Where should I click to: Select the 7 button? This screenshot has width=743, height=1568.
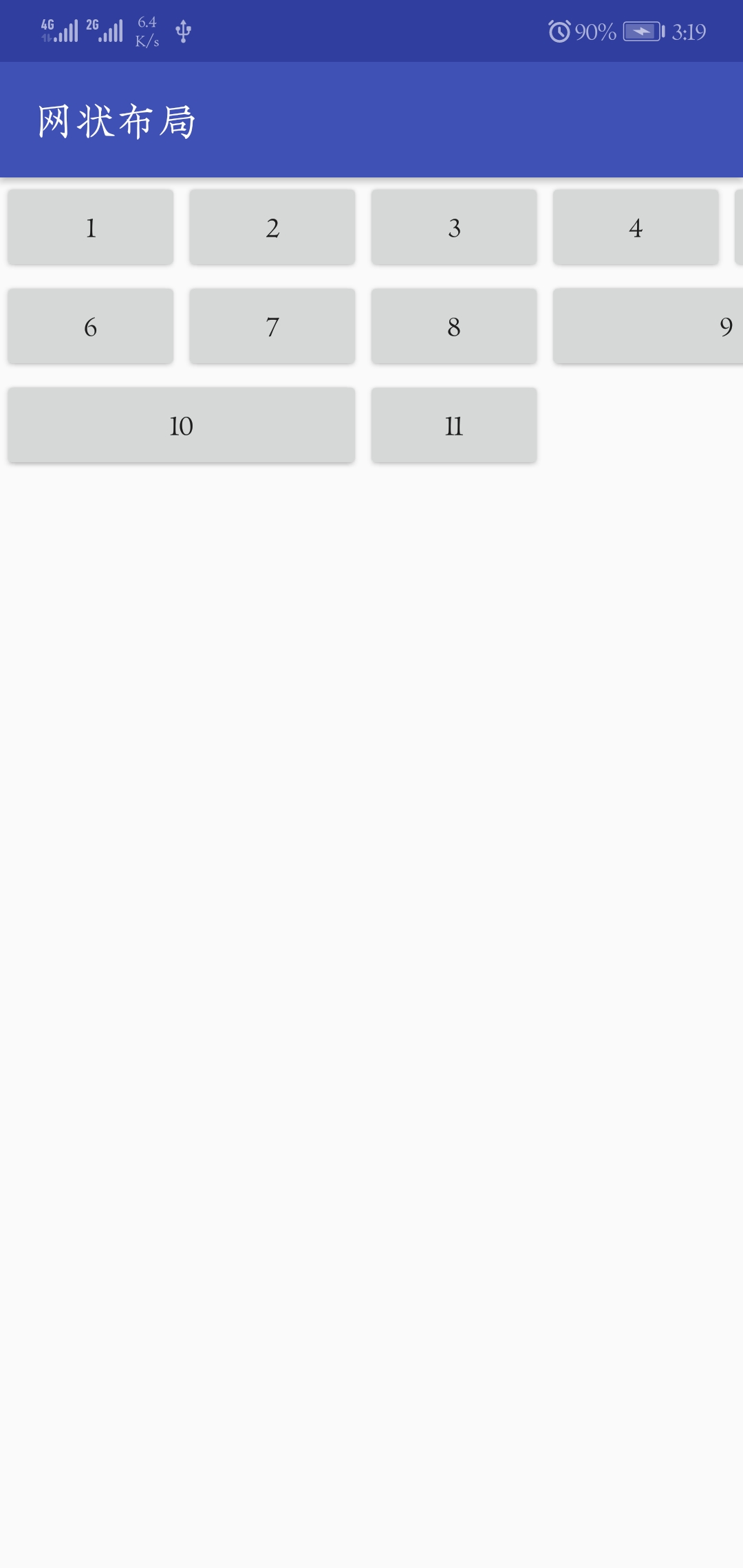coord(272,326)
